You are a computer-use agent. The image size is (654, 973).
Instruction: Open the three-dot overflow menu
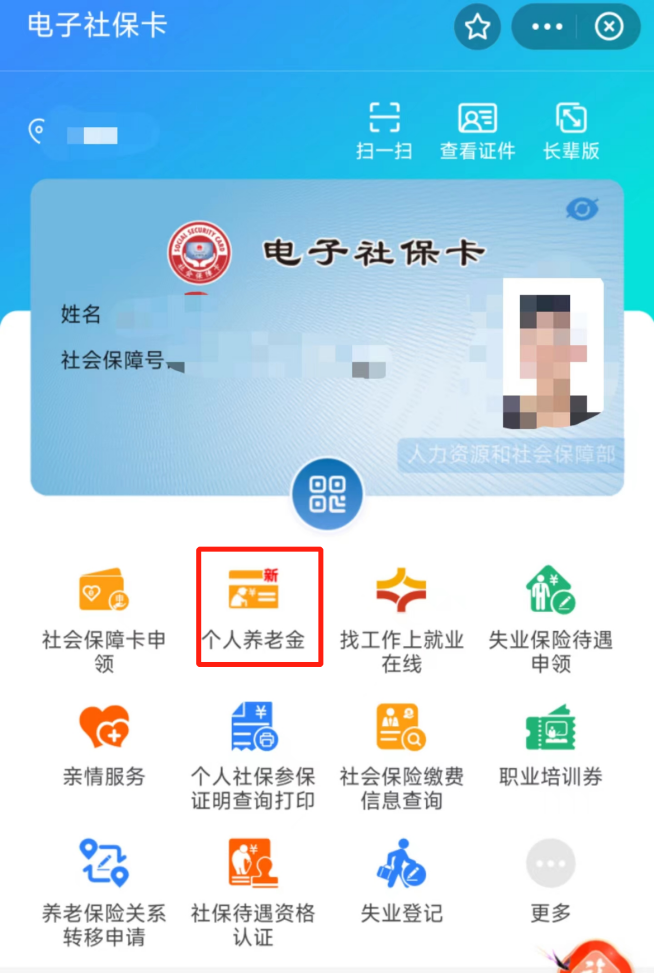547,28
